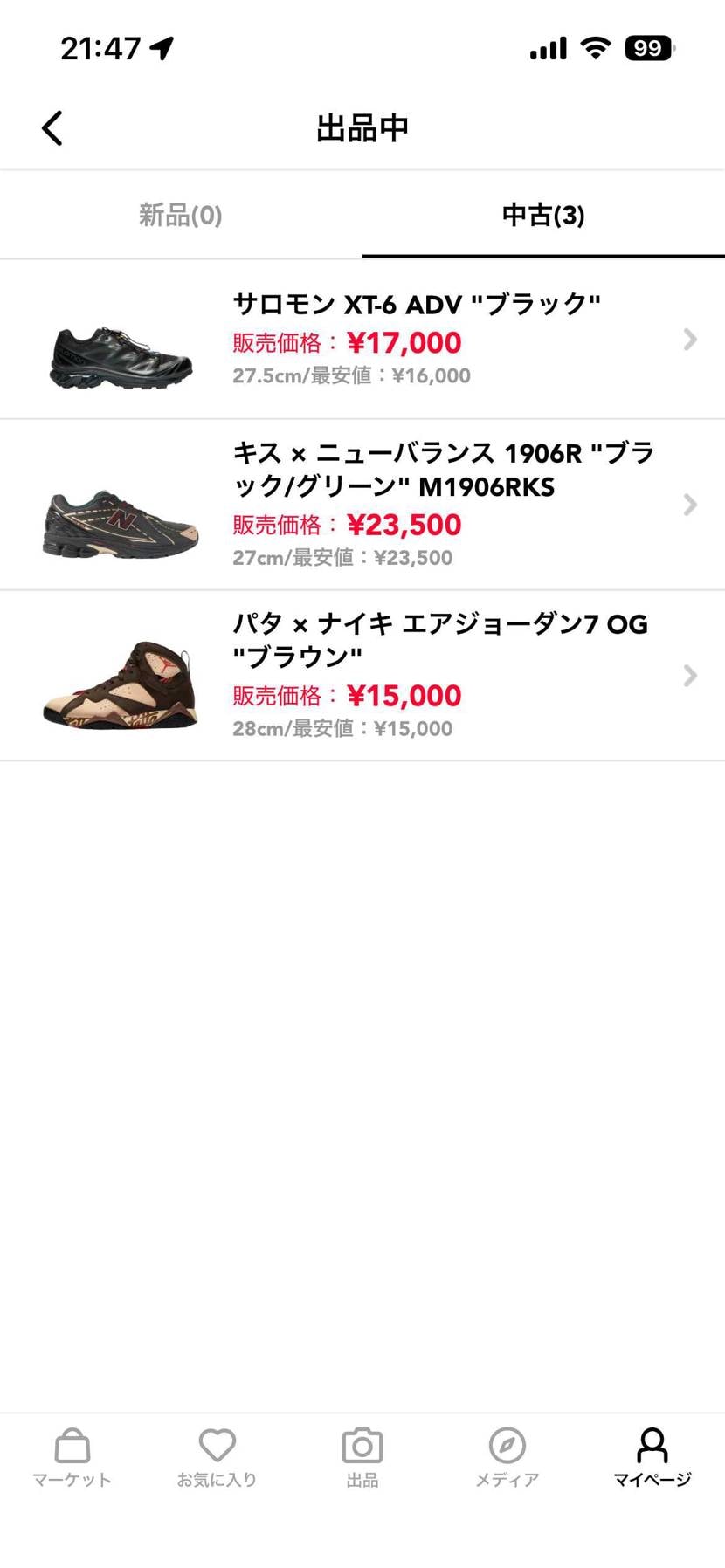Tap the 出品 camera tab
The image size is (725, 1568).
pyautogui.click(x=362, y=1457)
